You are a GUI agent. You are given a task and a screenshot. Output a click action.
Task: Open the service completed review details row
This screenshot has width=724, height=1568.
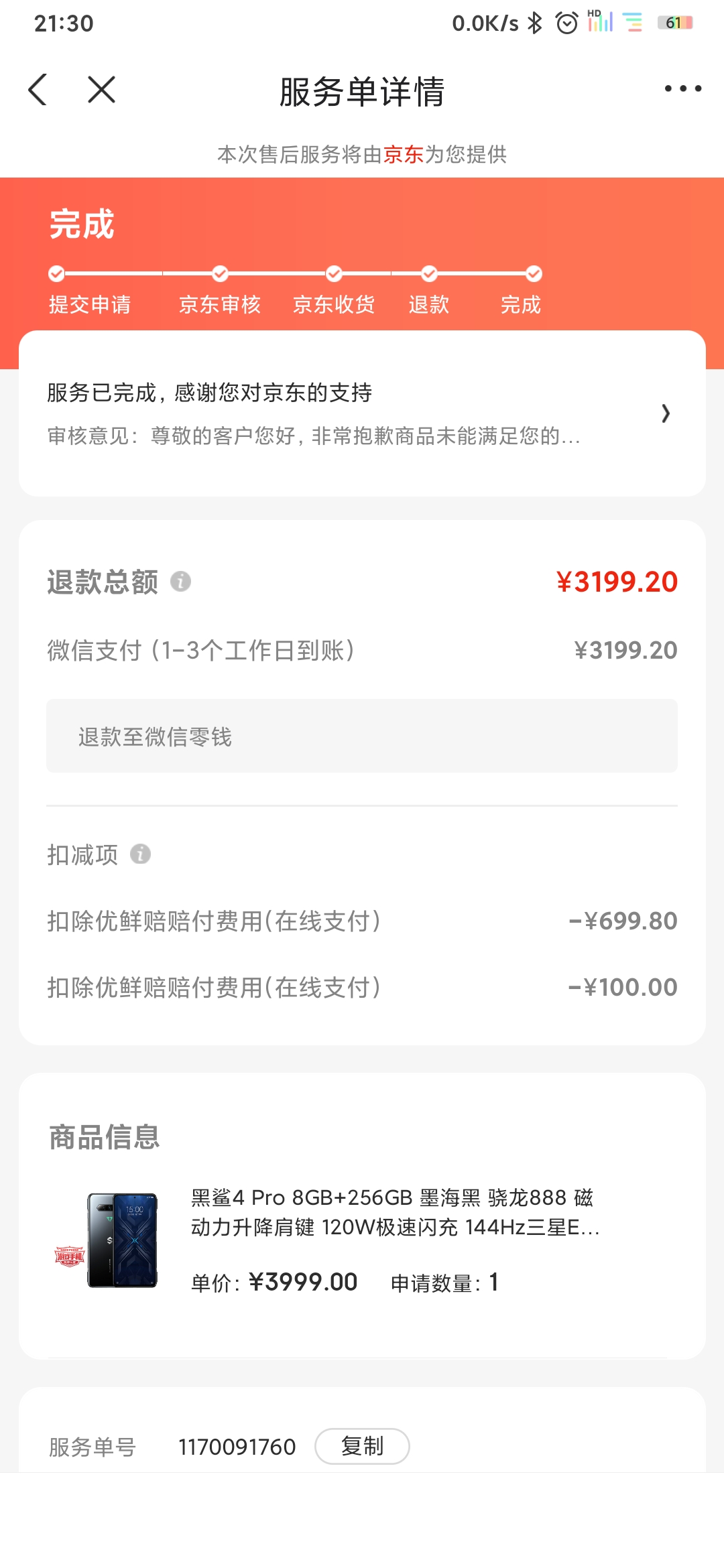362,413
